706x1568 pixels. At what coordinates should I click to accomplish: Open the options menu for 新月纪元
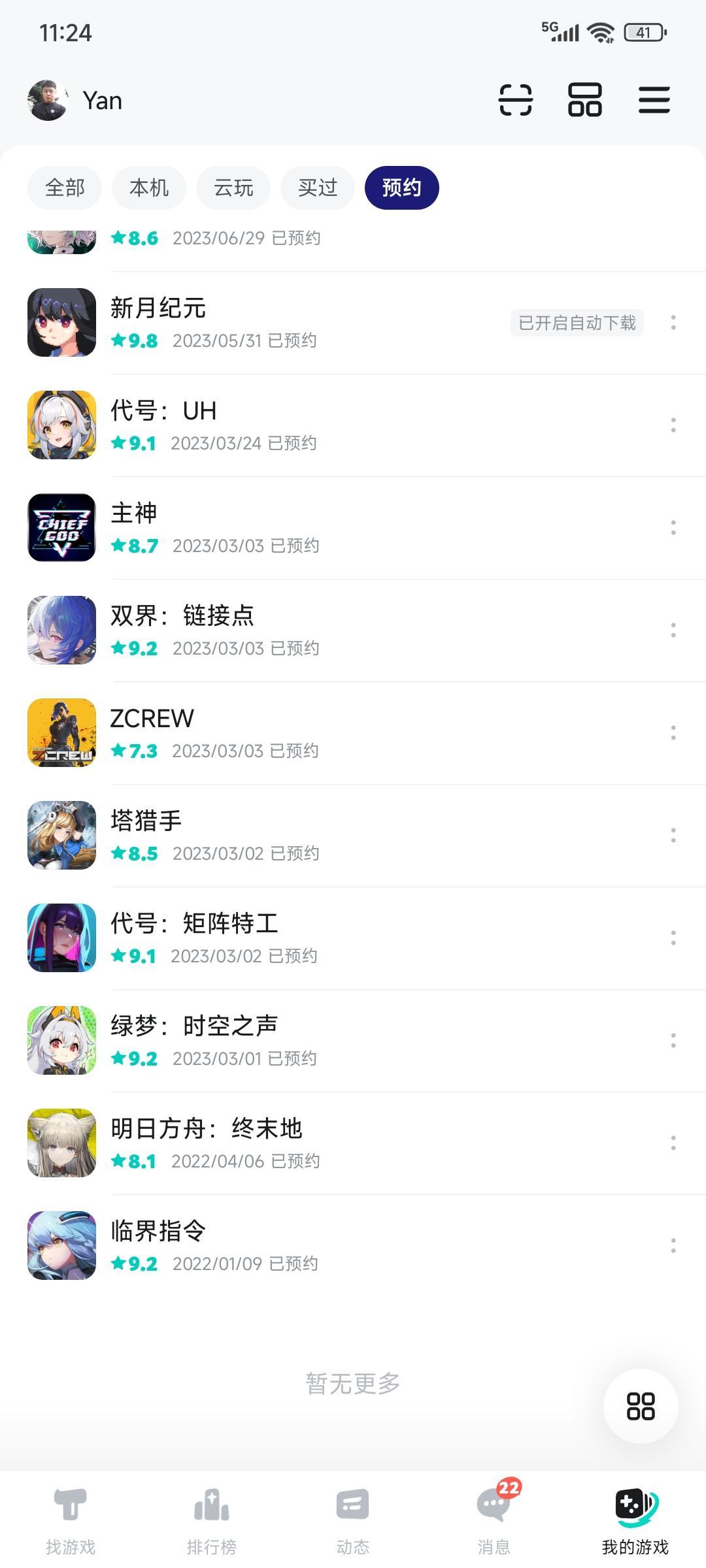point(673,323)
